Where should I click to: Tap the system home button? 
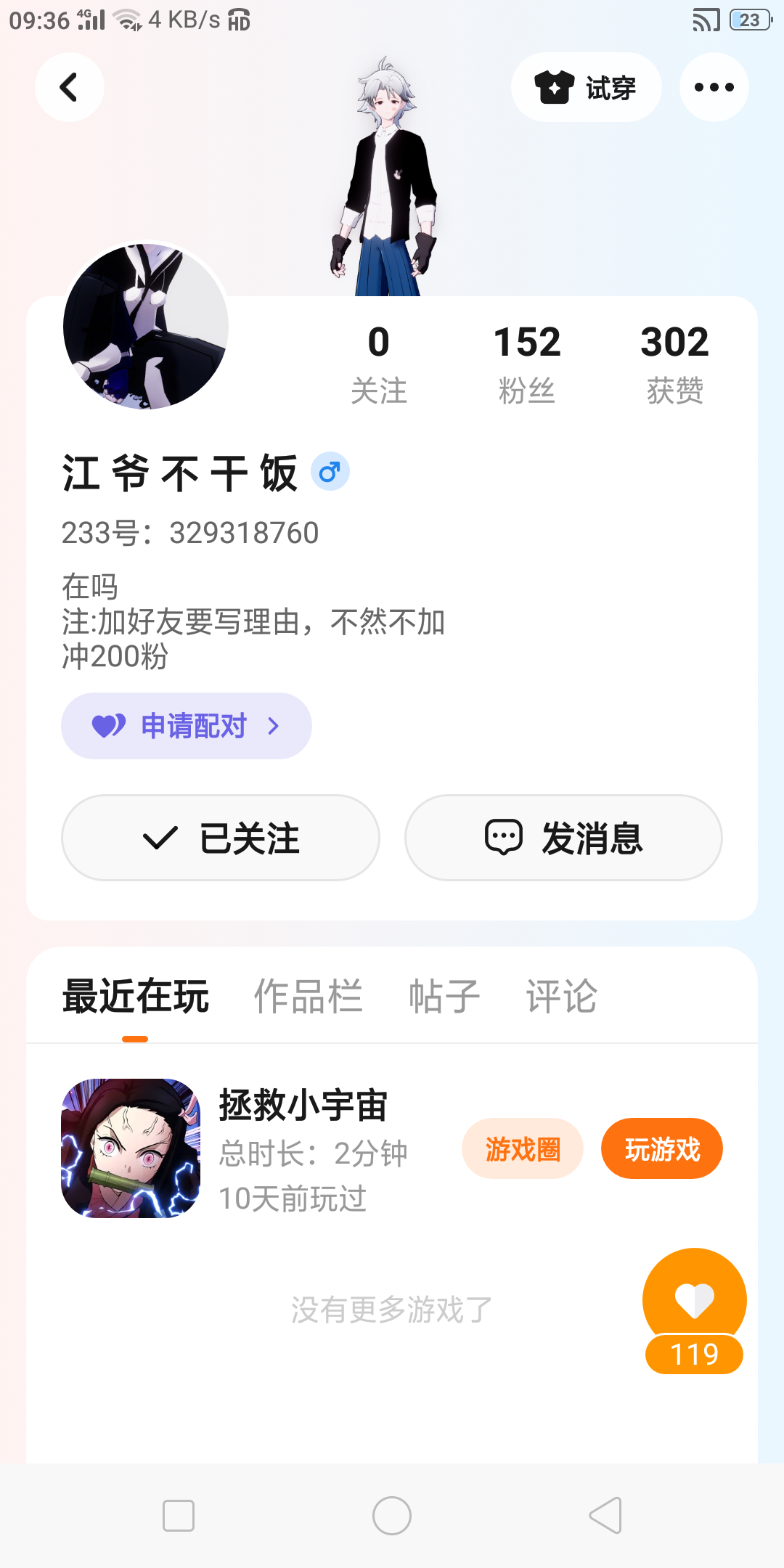392,1516
